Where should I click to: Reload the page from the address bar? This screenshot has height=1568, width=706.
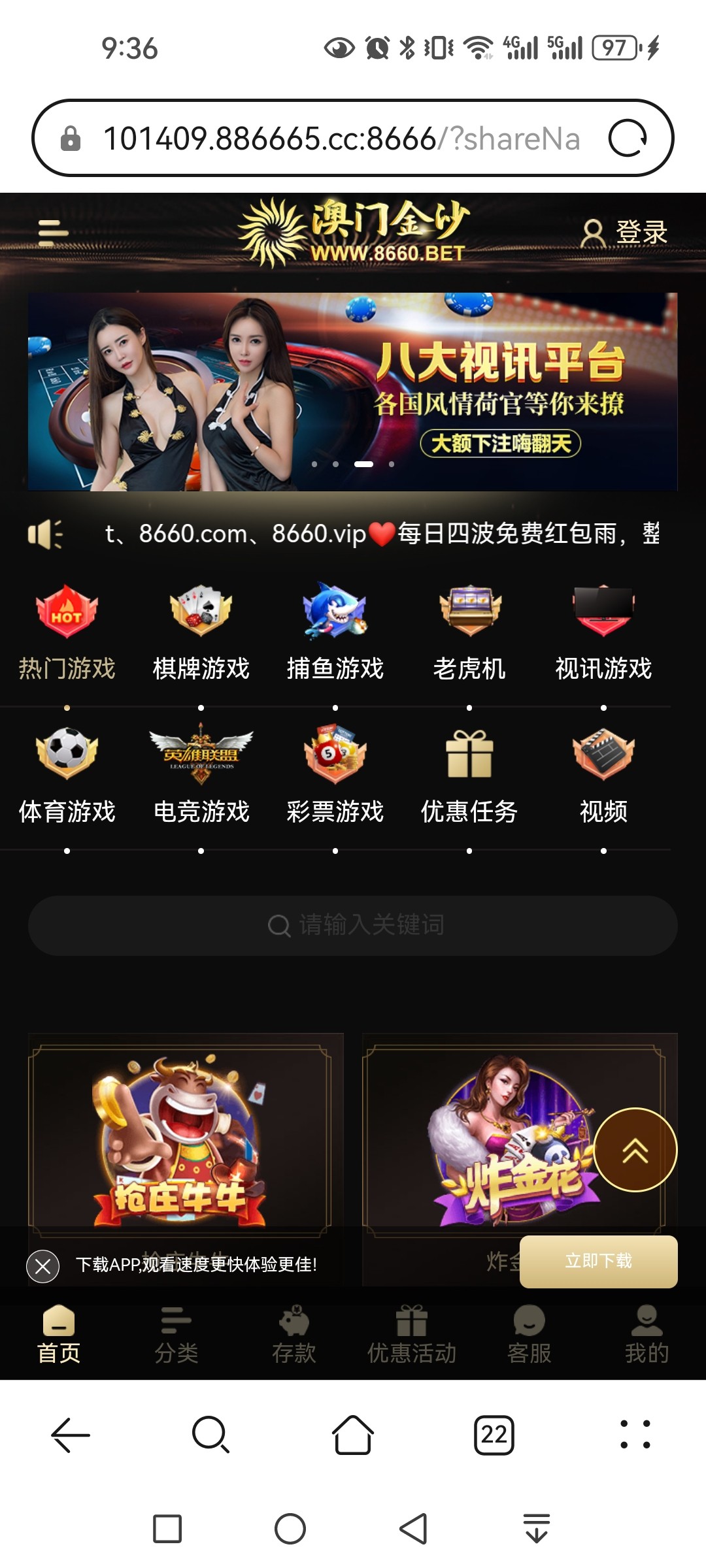point(628,139)
